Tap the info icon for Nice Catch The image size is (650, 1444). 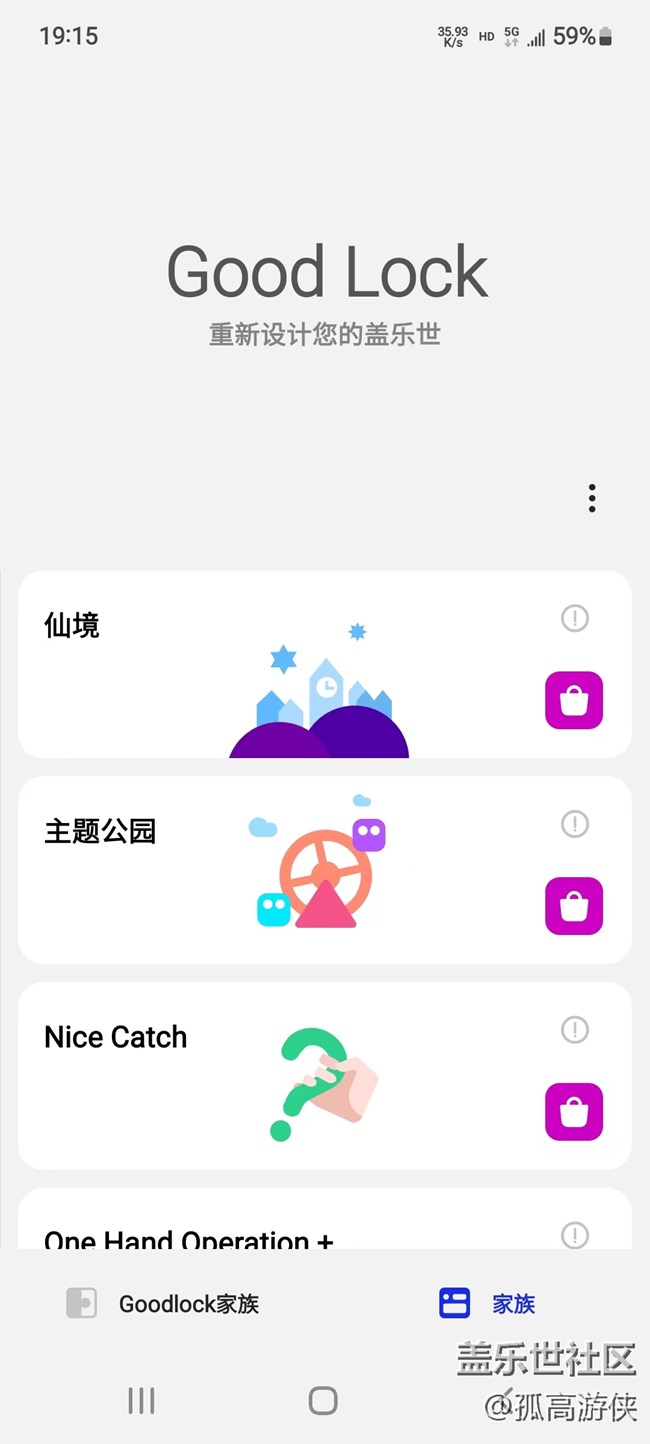point(575,1030)
